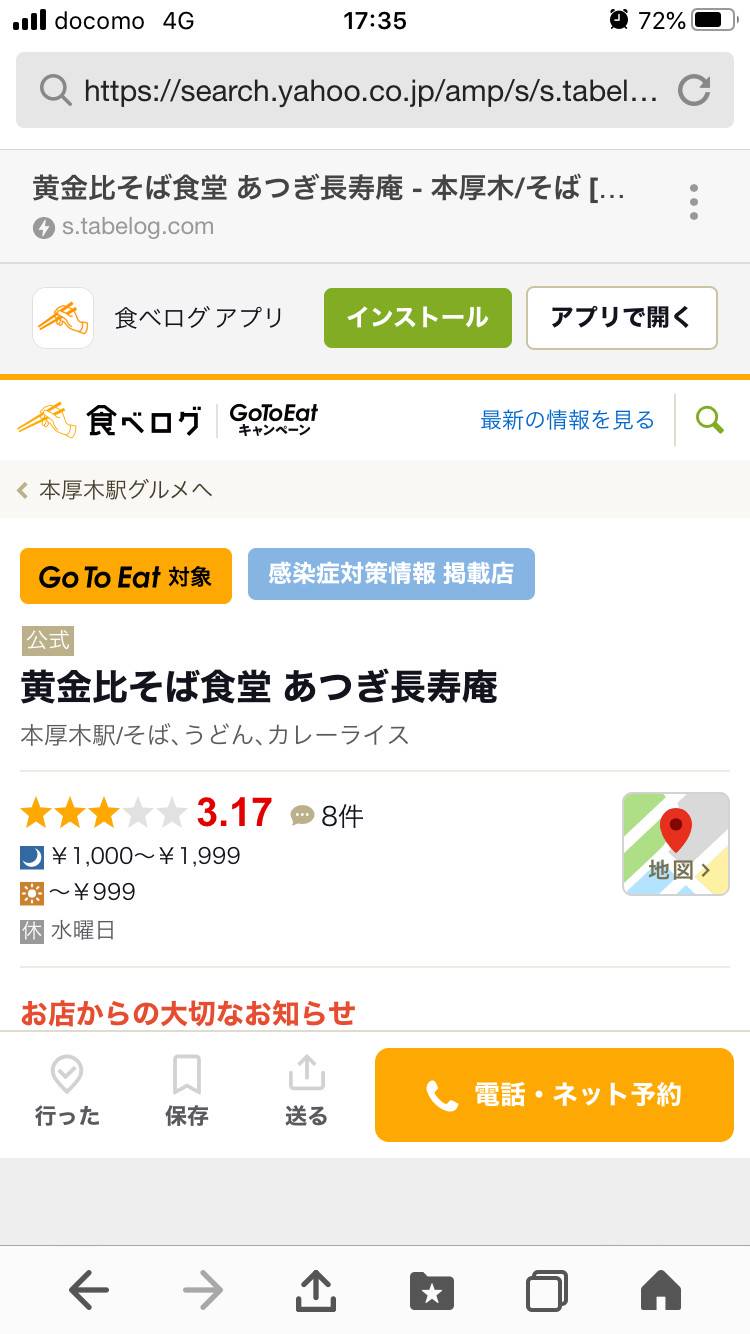
Task: View the 8件 reviews
Action: (x=328, y=816)
